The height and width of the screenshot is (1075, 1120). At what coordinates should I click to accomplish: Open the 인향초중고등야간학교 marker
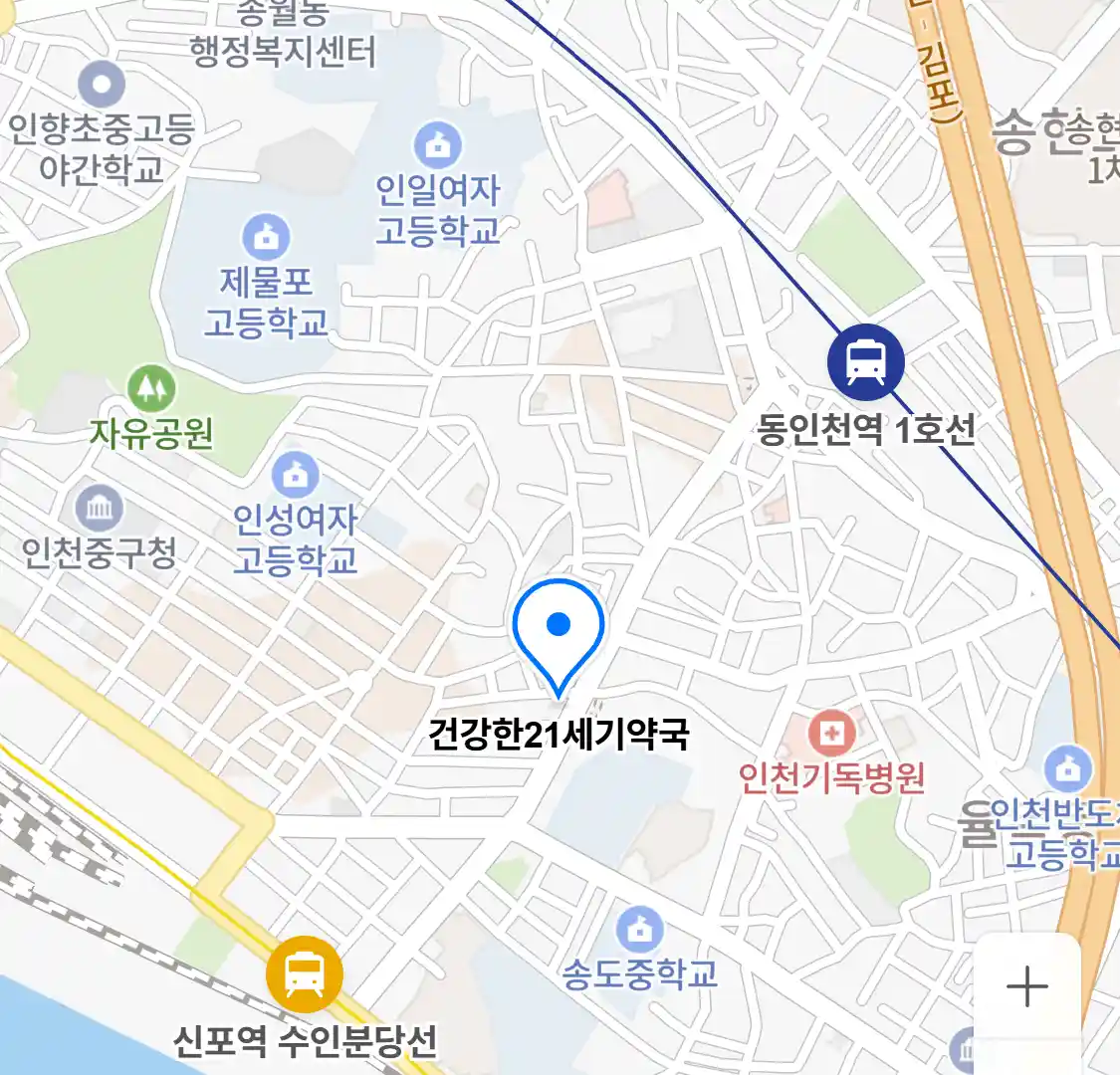click(102, 86)
